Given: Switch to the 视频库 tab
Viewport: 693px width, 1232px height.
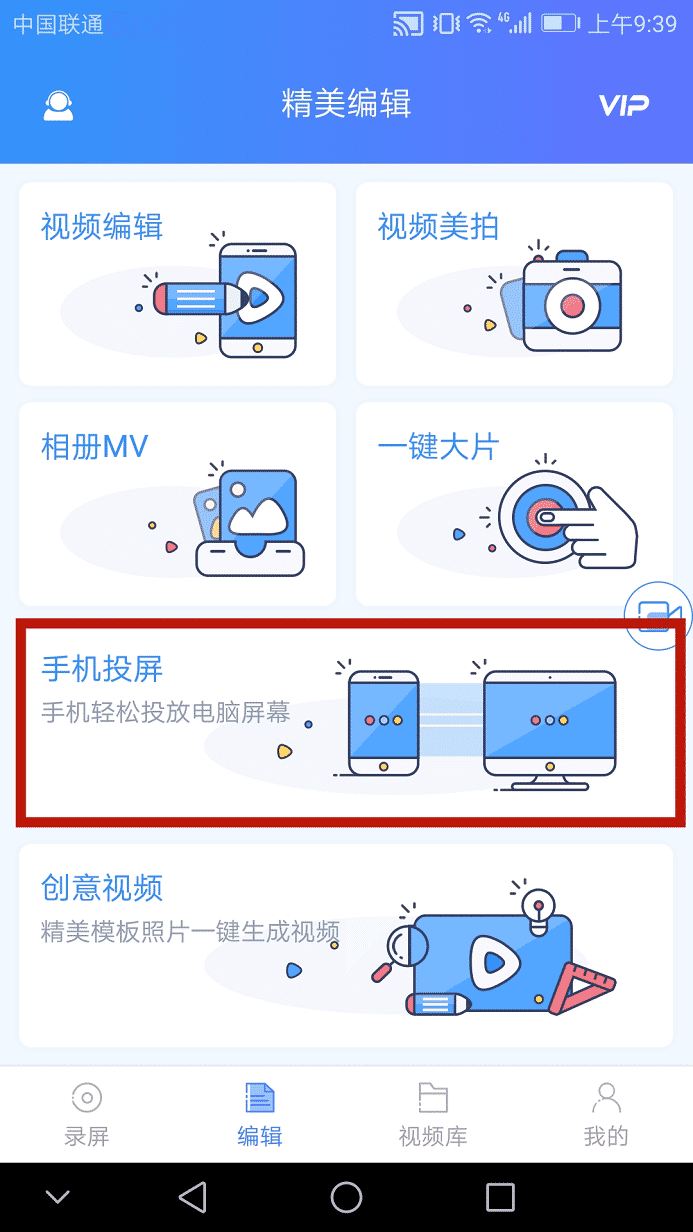Looking at the screenshot, I should tap(433, 1113).
